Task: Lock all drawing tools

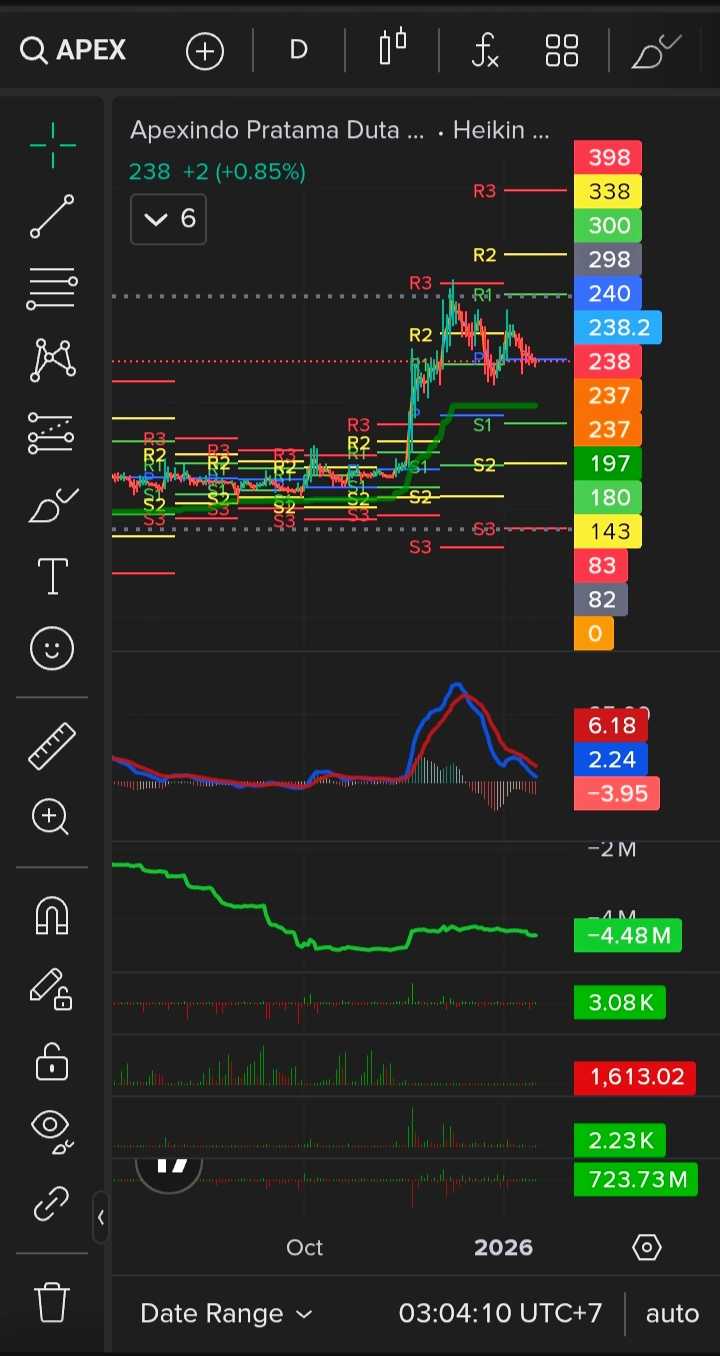Action: (52, 1062)
